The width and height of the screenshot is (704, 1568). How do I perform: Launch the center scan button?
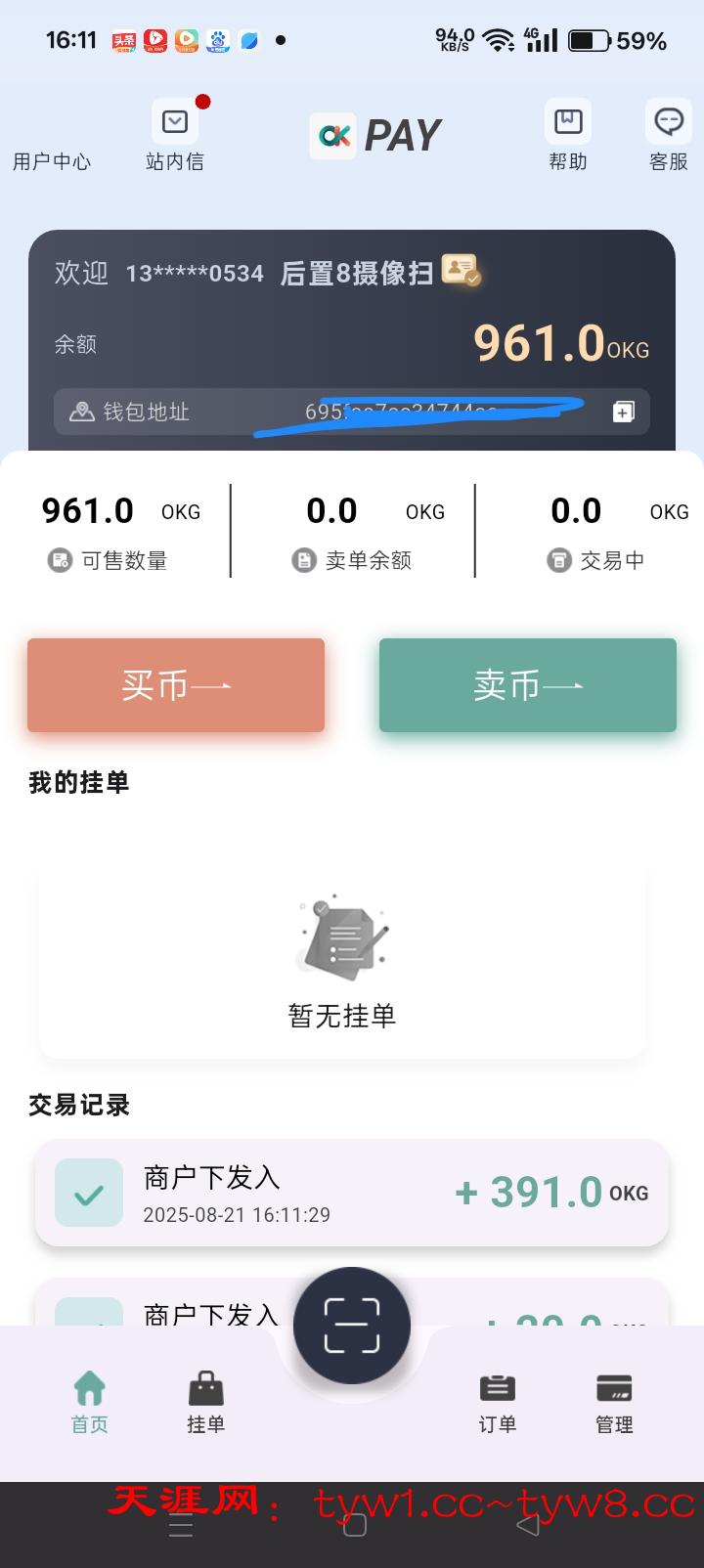(352, 1326)
